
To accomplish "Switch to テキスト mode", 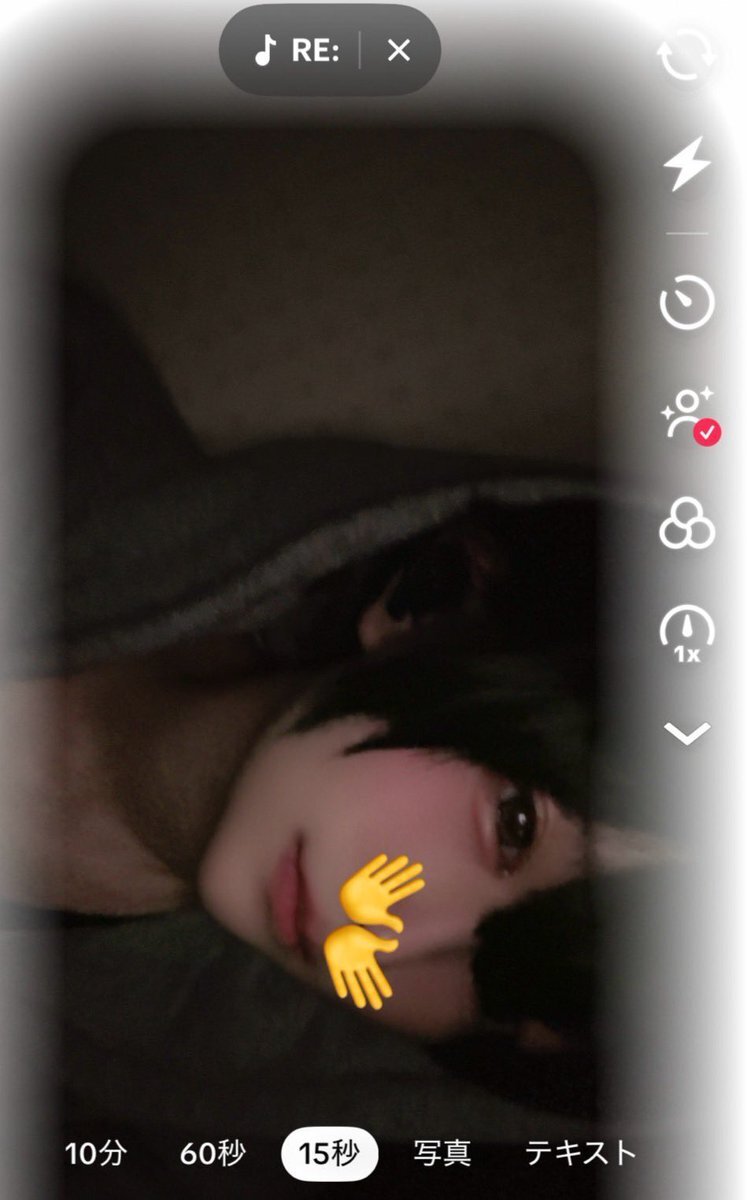I will tap(580, 1153).
